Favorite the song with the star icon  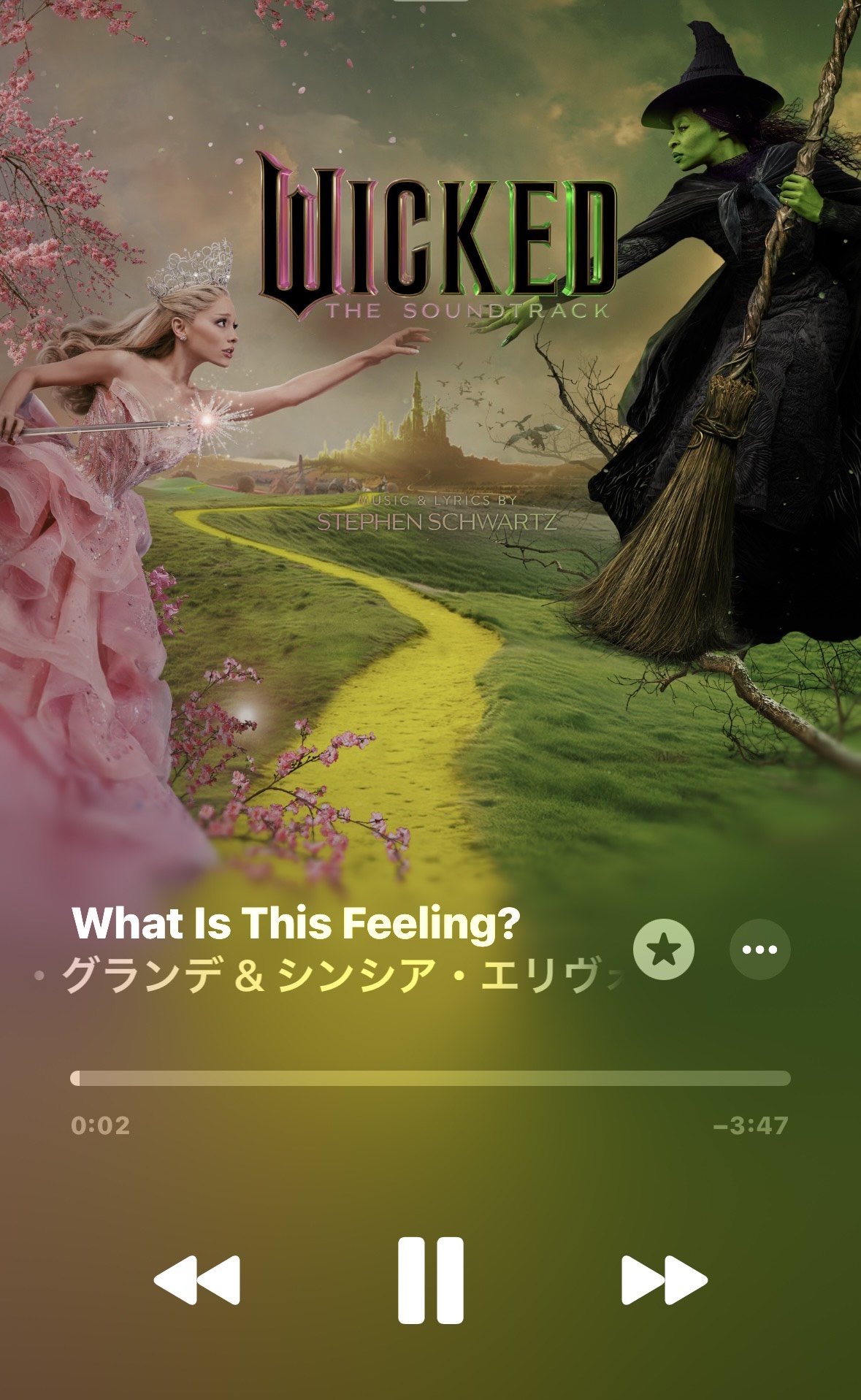pyautogui.click(x=663, y=949)
